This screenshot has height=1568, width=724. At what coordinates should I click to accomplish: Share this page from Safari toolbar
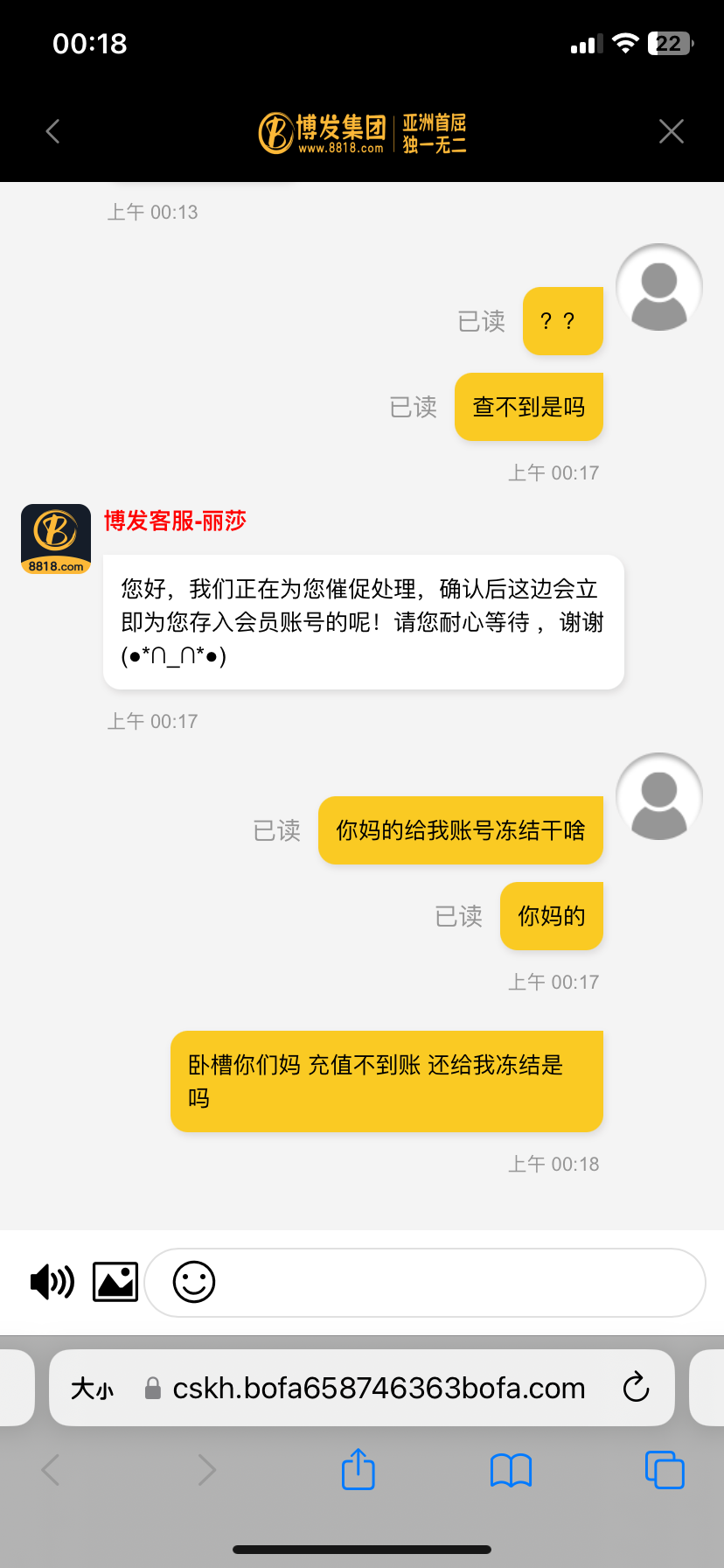coord(358,1469)
